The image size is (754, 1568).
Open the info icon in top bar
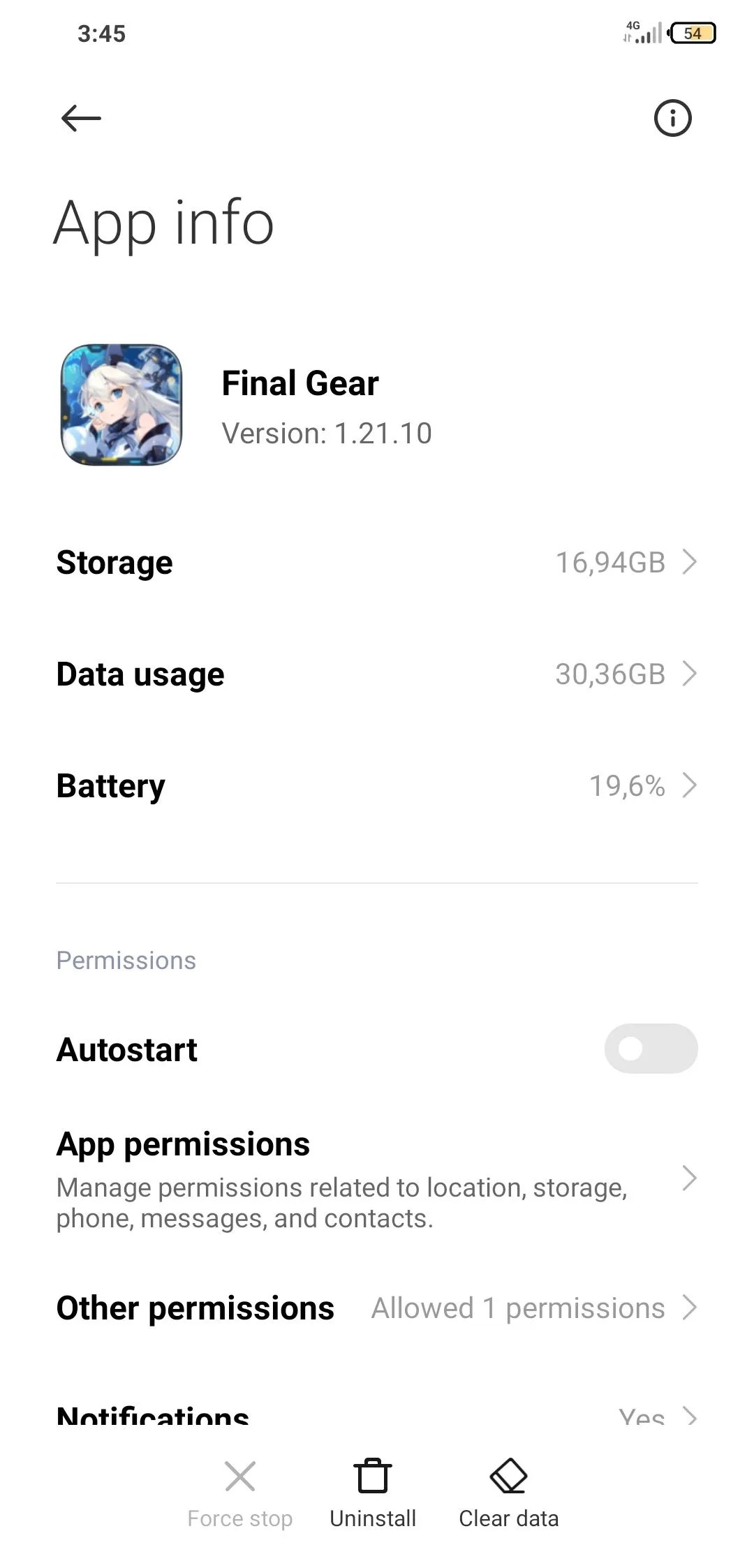tap(672, 118)
